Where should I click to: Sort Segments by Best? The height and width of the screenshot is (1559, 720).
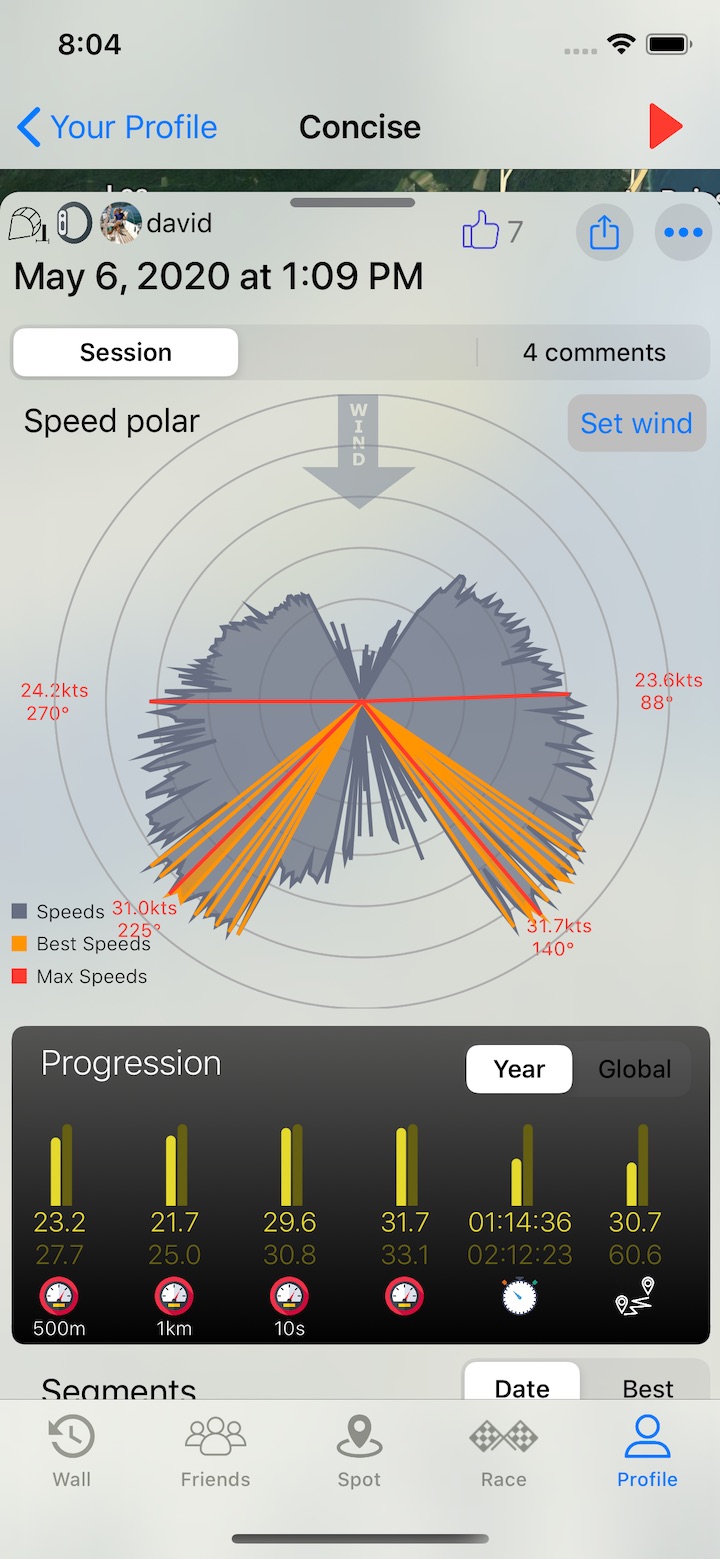[x=647, y=1388]
